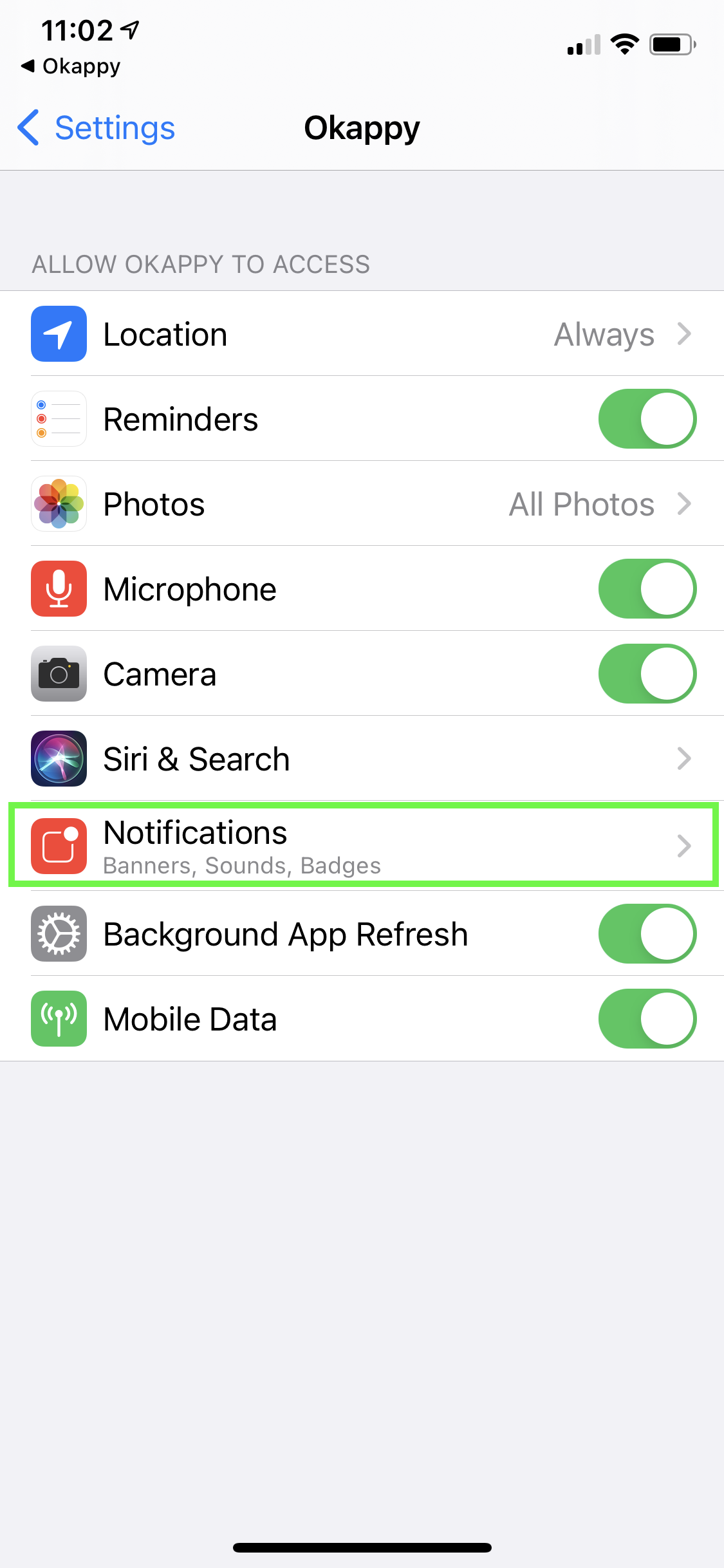Open Notifications settings
The height and width of the screenshot is (1568, 724).
tap(362, 846)
